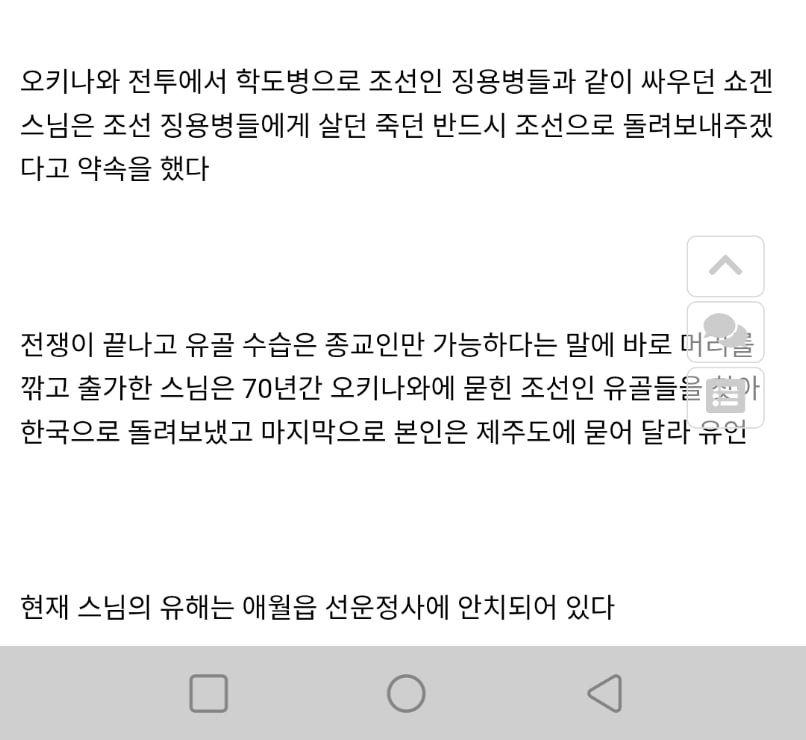Screen dimensions: 806x740
Task: Go to the home screen
Action: (x=406, y=693)
